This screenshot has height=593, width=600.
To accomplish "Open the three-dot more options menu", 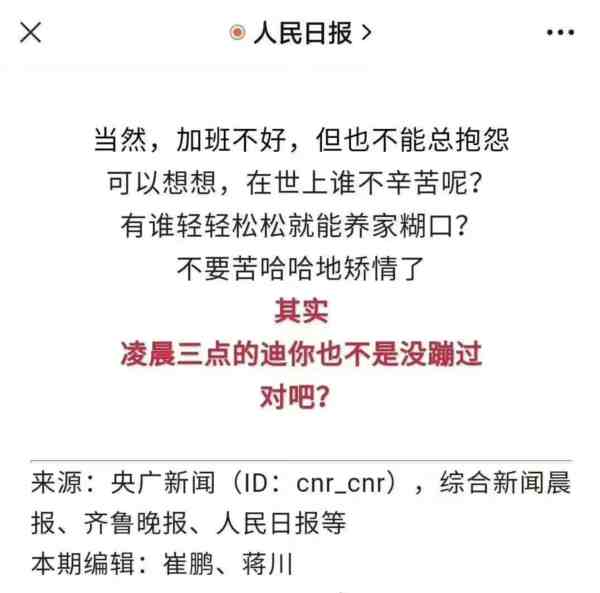I will coord(560,33).
